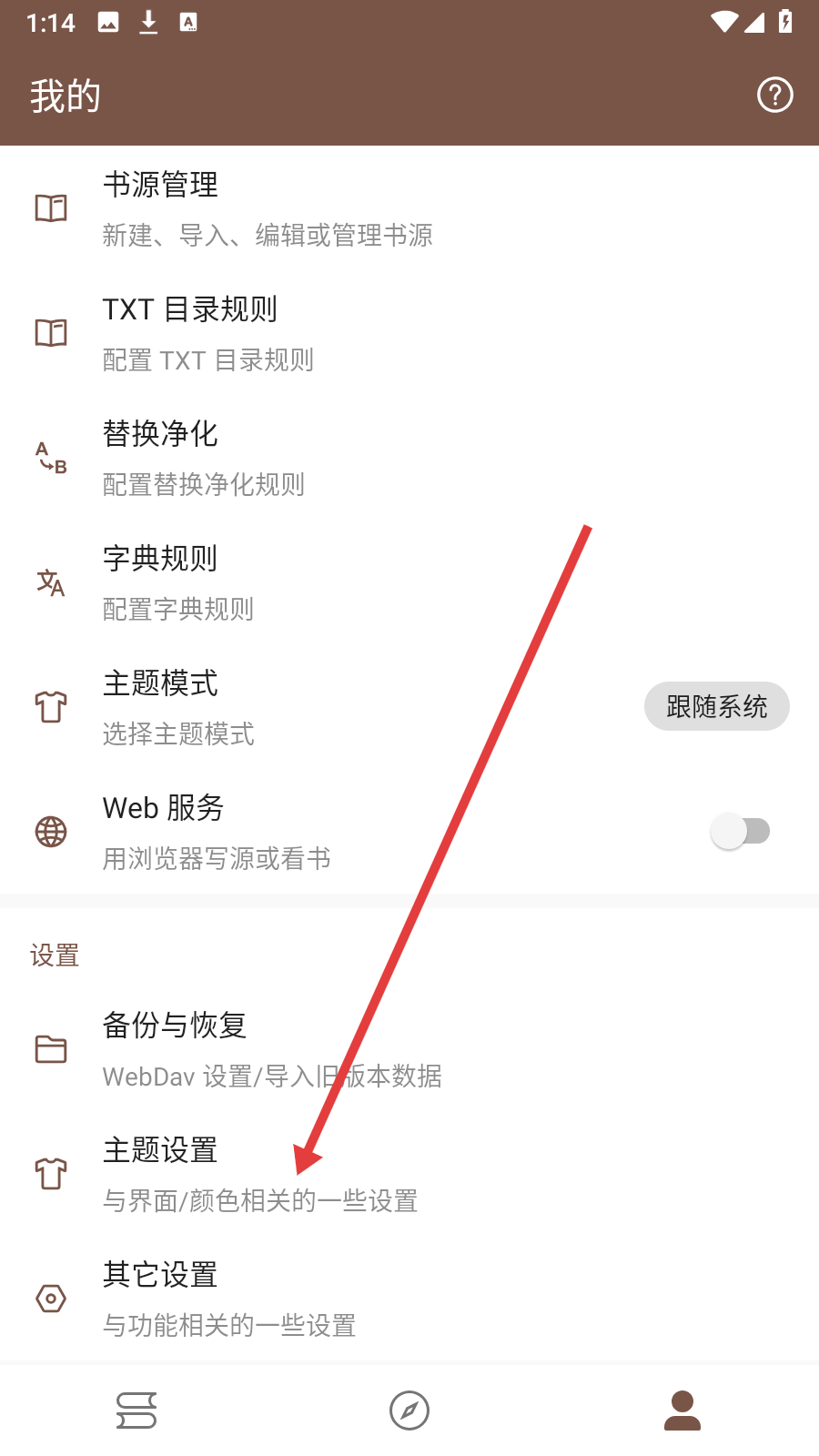Select the profile person tab

pyautogui.click(x=682, y=1410)
